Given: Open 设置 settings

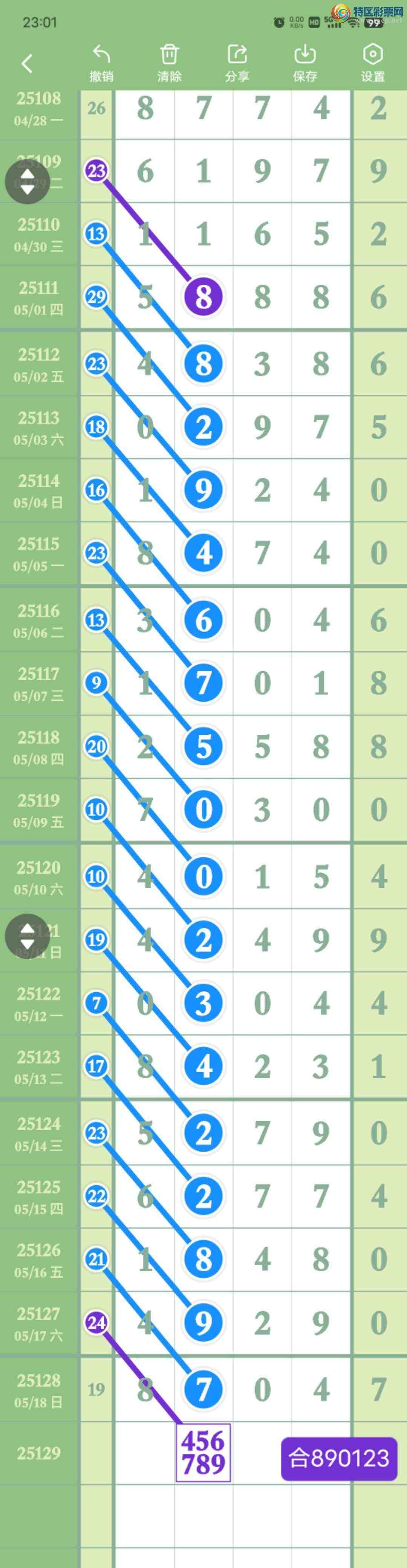Looking at the screenshot, I should click(x=372, y=63).
